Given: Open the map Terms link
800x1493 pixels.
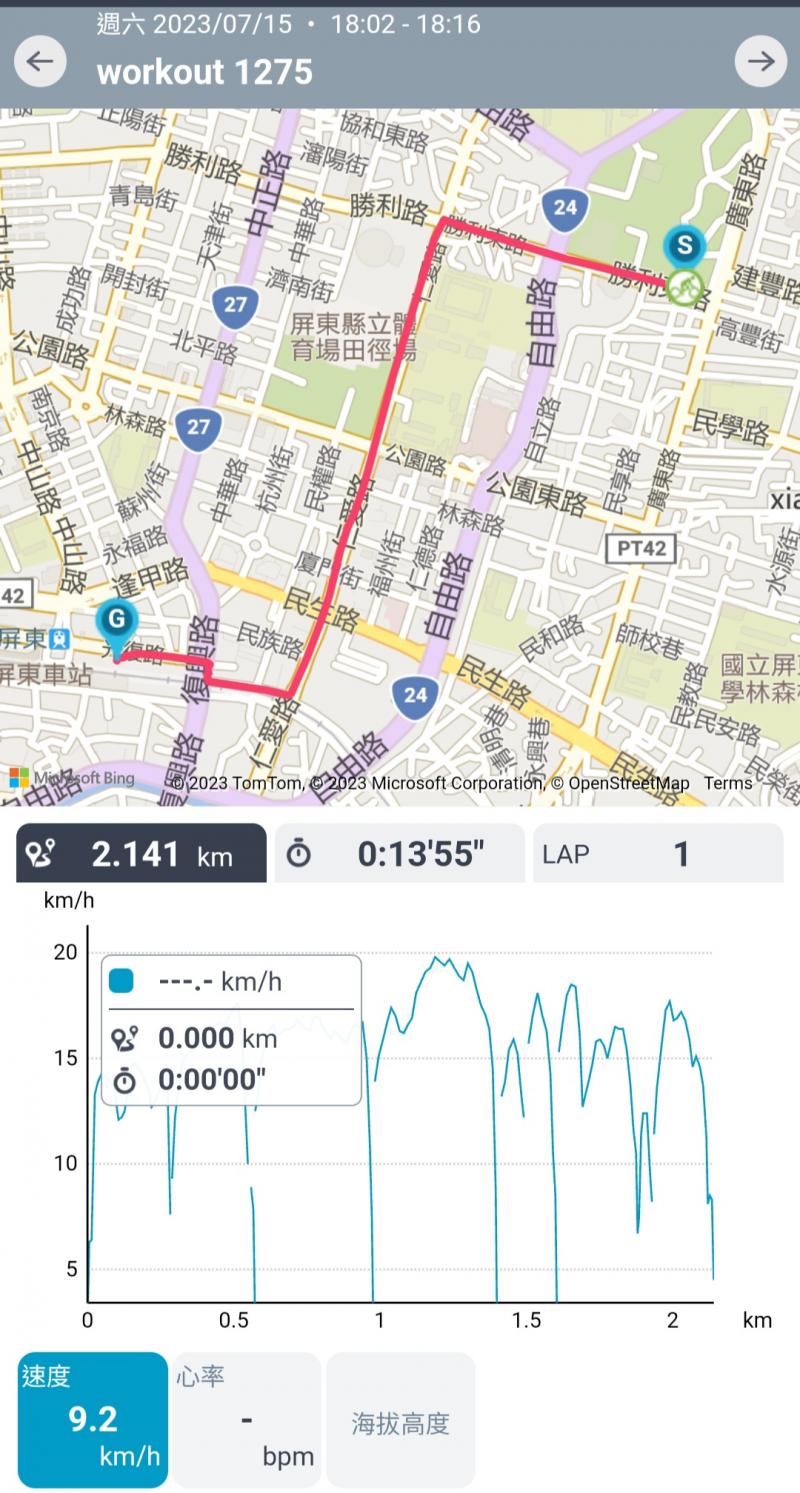Looking at the screenshot, I should tap(727, 783).
